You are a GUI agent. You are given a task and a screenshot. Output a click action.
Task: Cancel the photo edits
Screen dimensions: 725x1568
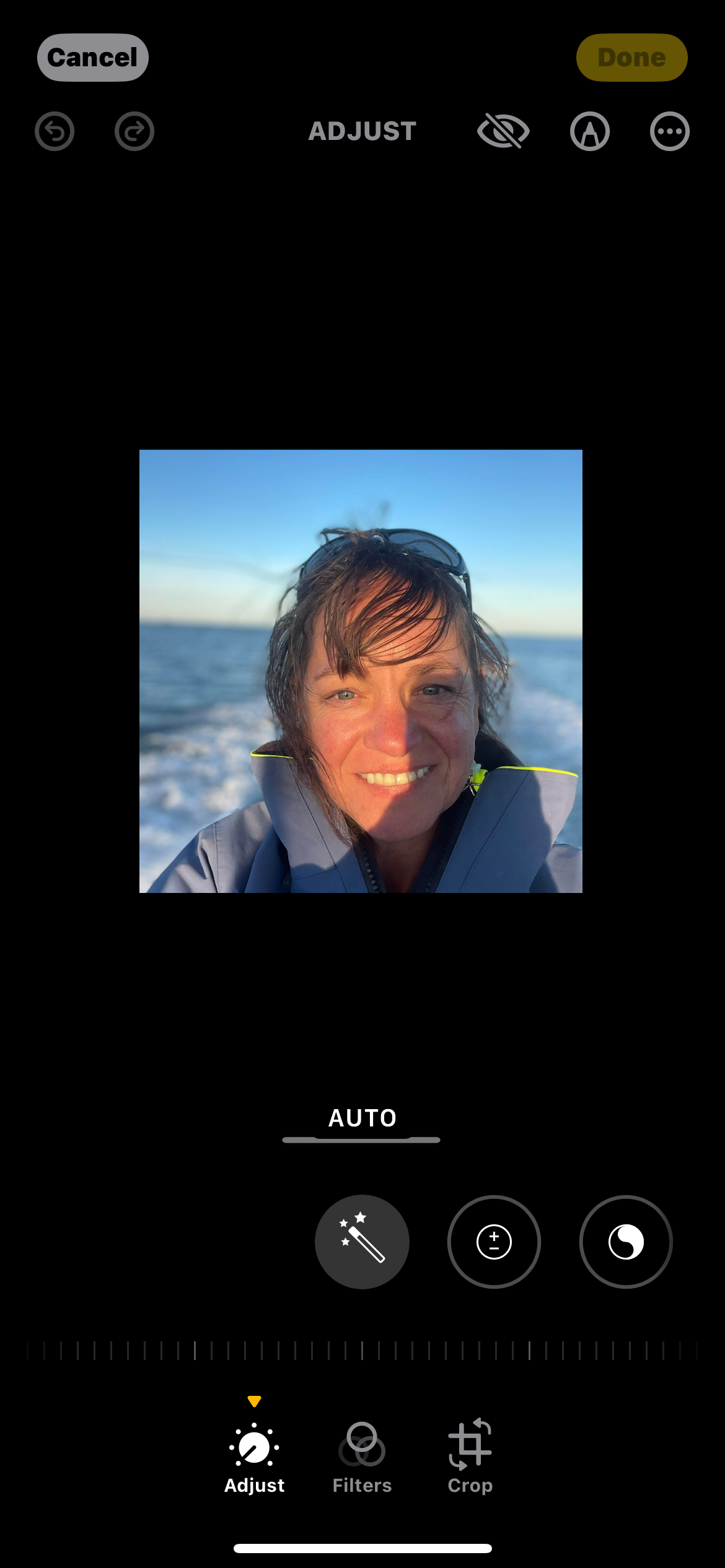[x=93, y=58]
